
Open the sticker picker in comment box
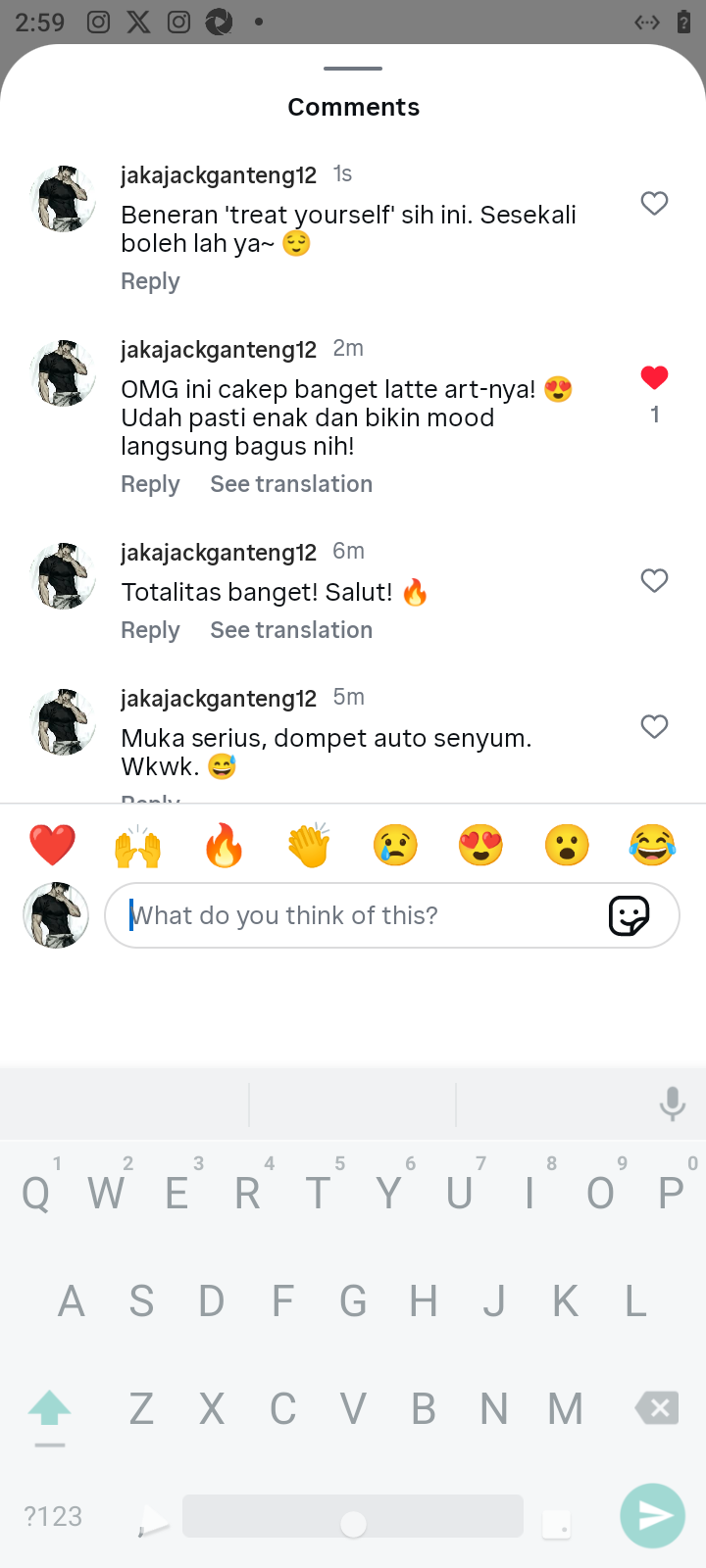click(629, 915)
